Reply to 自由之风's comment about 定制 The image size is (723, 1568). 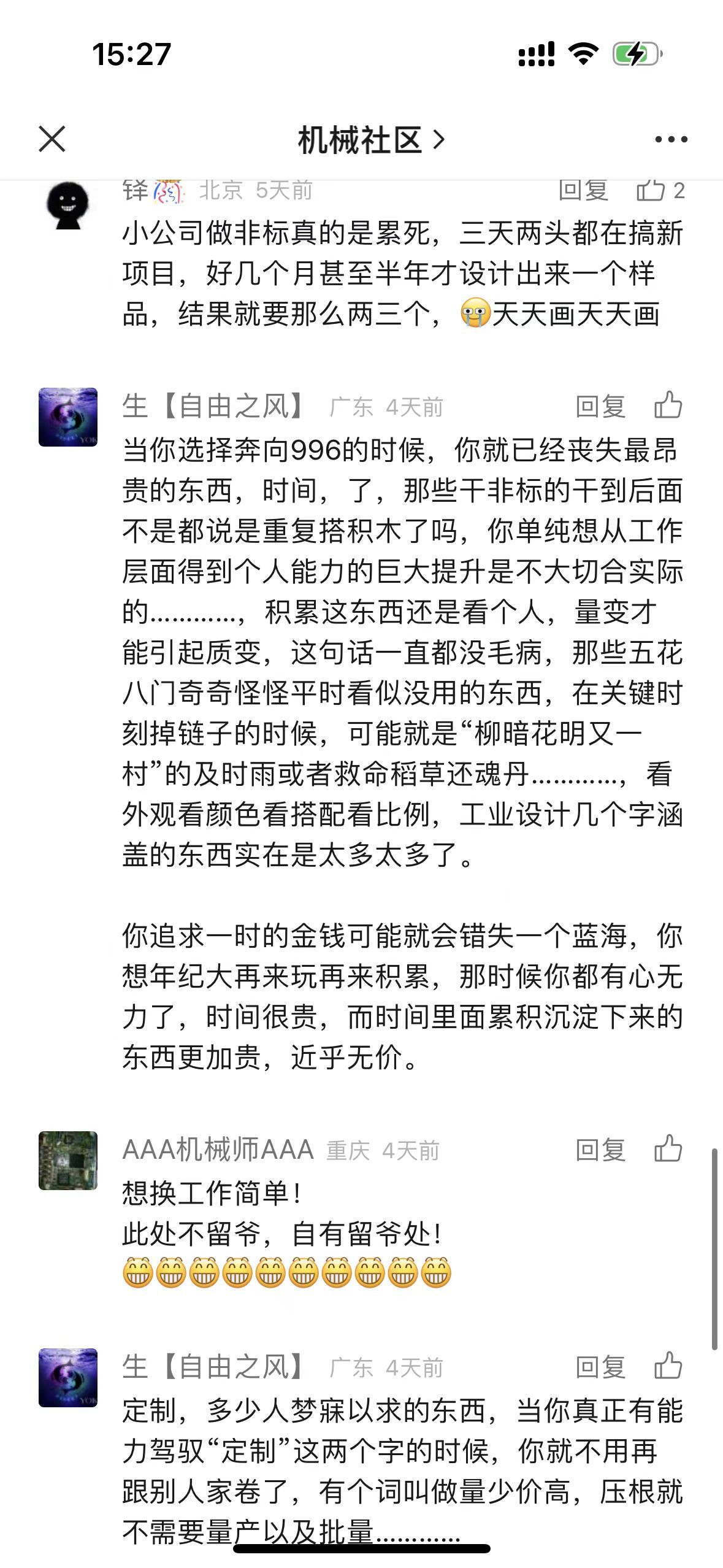coord(600,1367)
